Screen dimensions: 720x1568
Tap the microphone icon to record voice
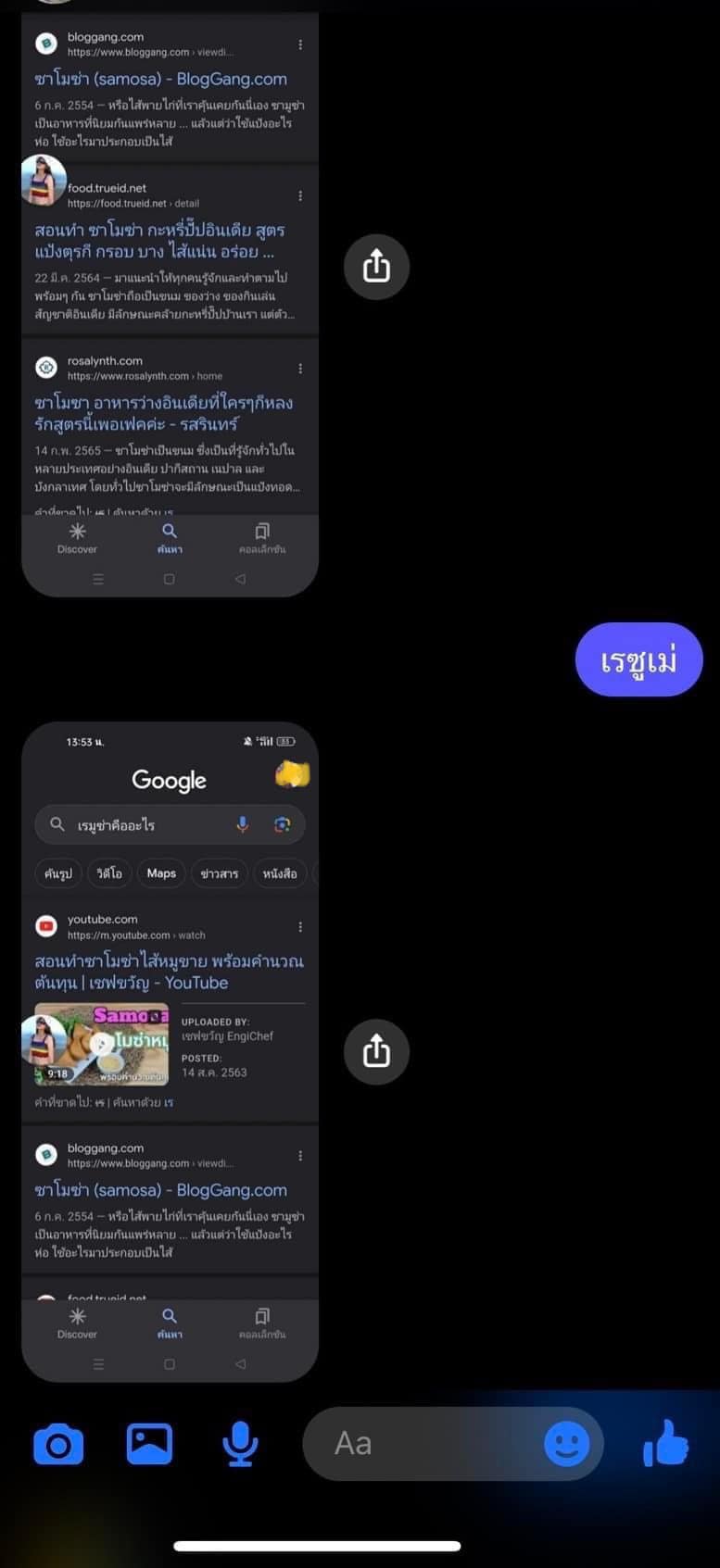240,1443
